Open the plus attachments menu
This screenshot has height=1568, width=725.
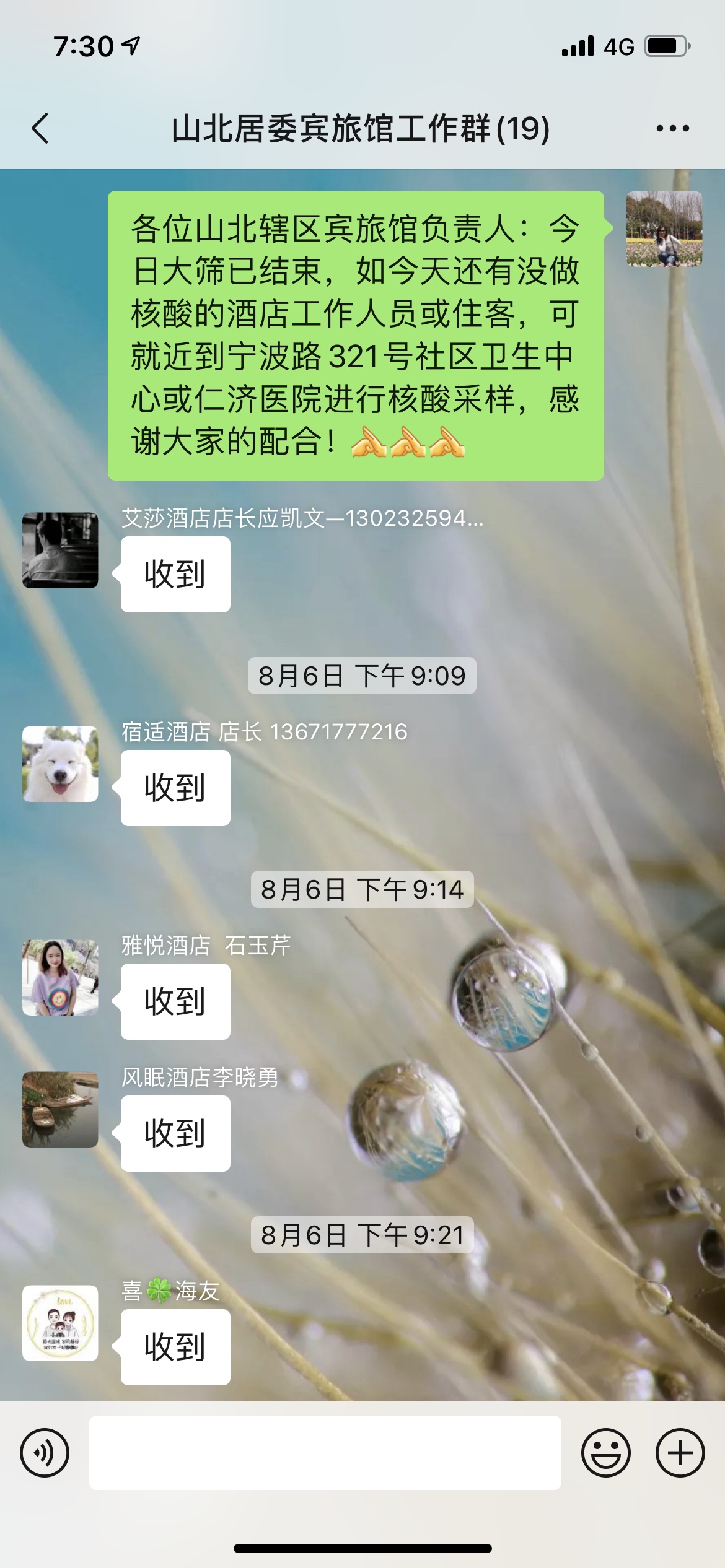tap(680, 1453)
